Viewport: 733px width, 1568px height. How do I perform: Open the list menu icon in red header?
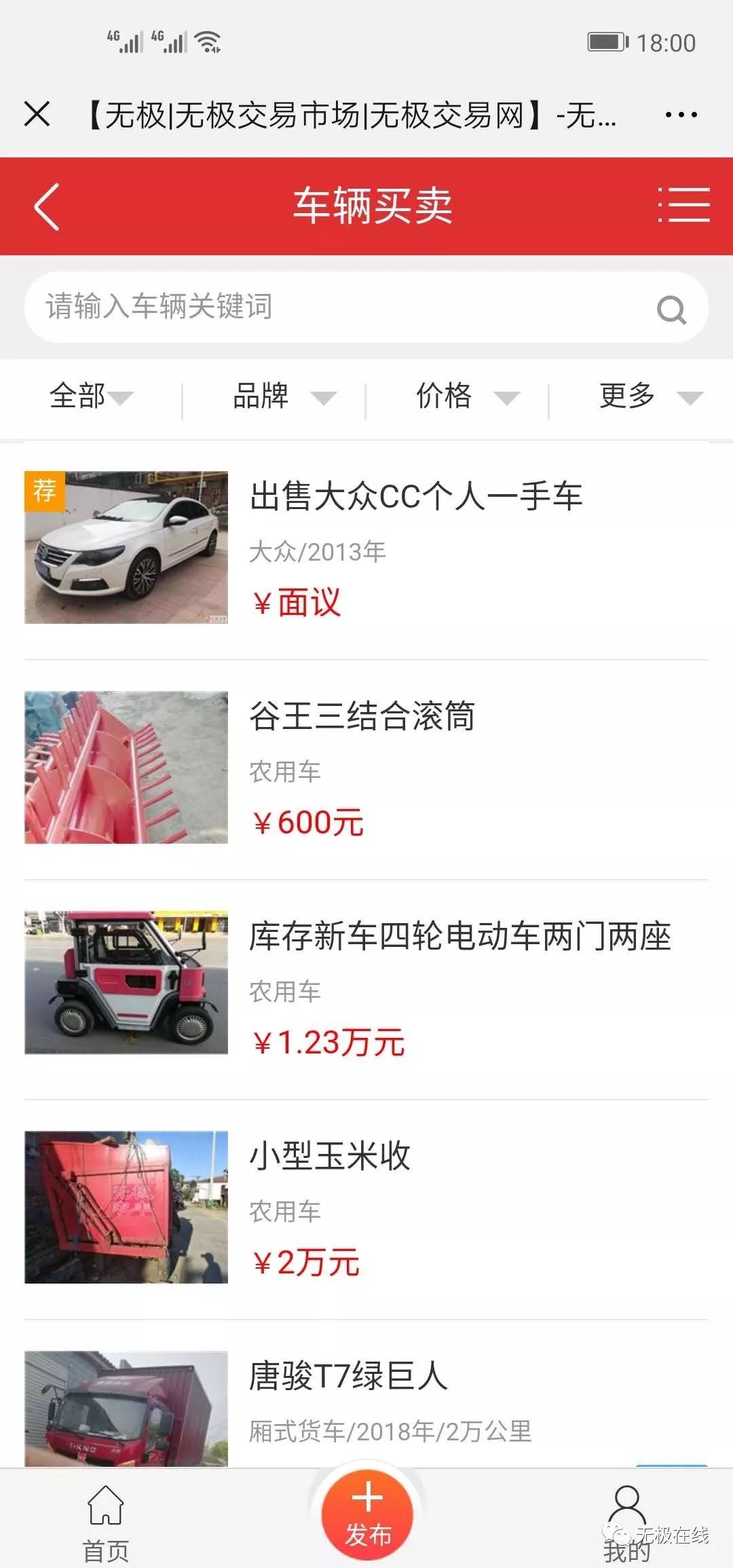coord(683,206)
